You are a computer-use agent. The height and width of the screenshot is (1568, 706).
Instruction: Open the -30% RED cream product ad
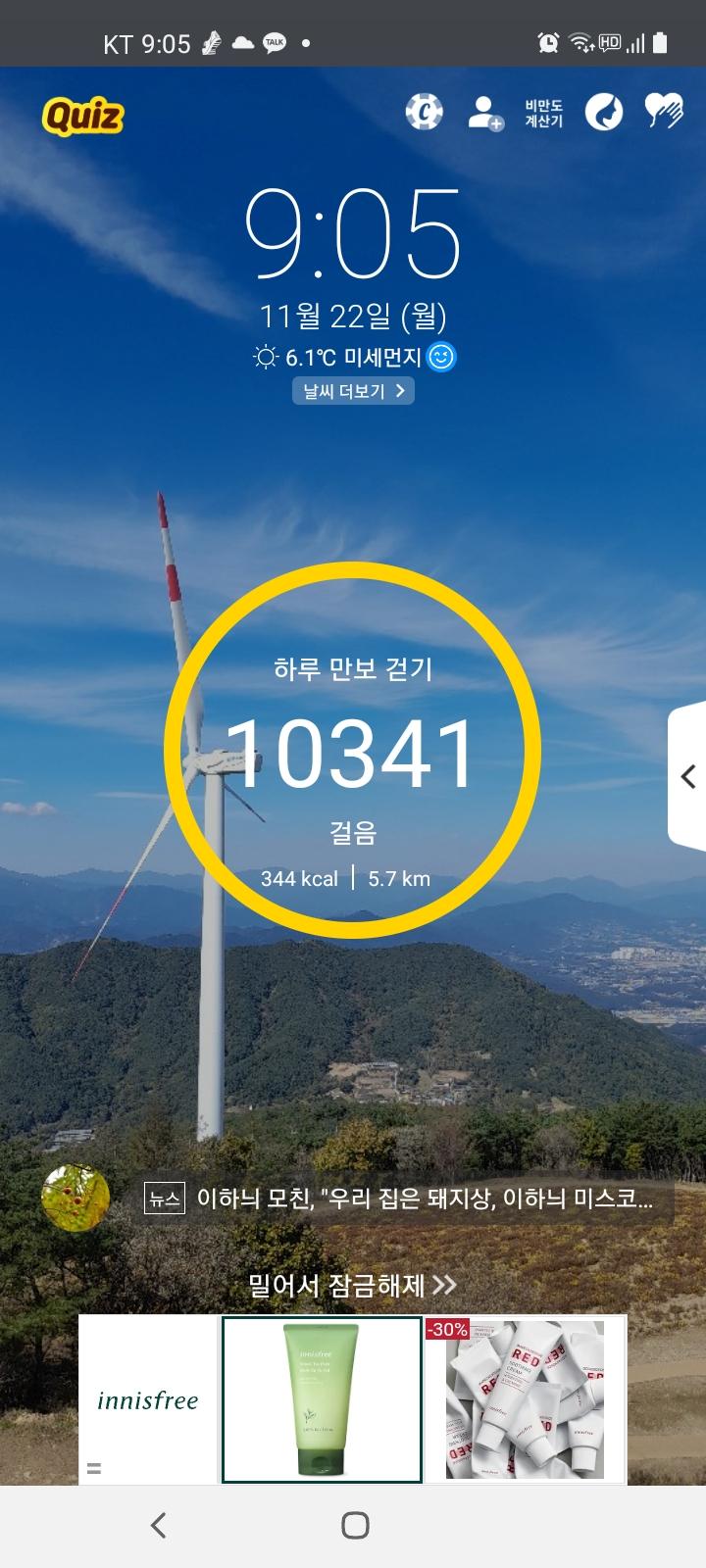(x=526, y=1399)
